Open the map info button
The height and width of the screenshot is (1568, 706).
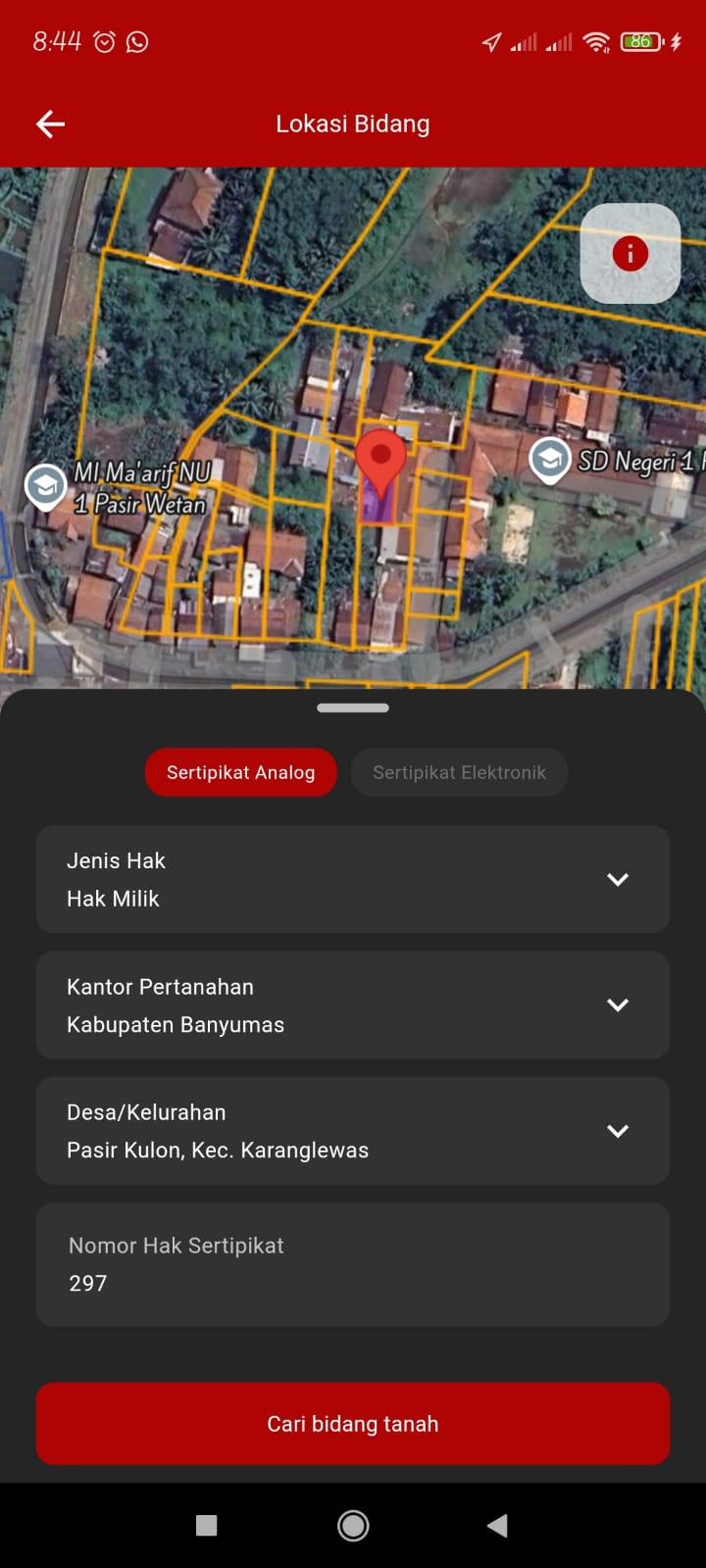pyautogui.click(x=630, y=253)
